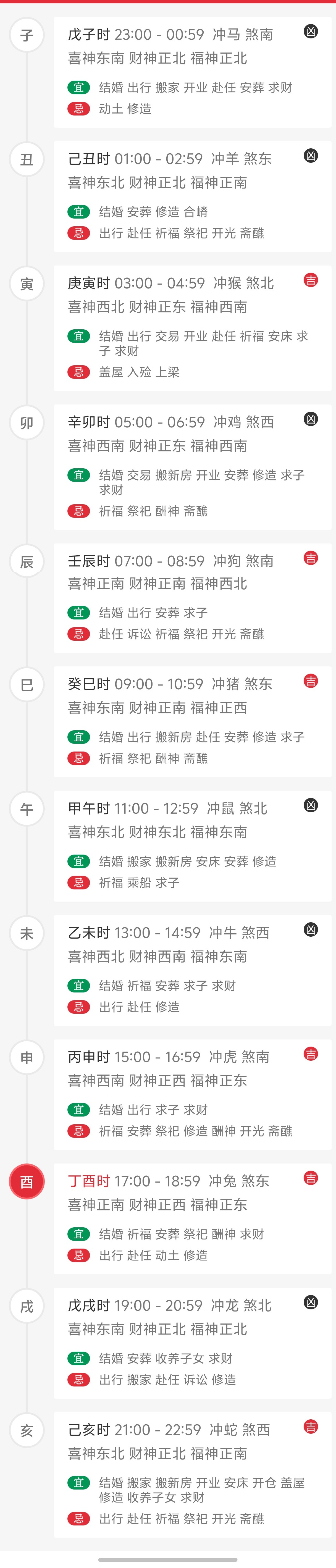The height and width of the screenshot is (1568, 336).
Task: Jump to the 丑 hour marker
Action: [x=27, y=159]
